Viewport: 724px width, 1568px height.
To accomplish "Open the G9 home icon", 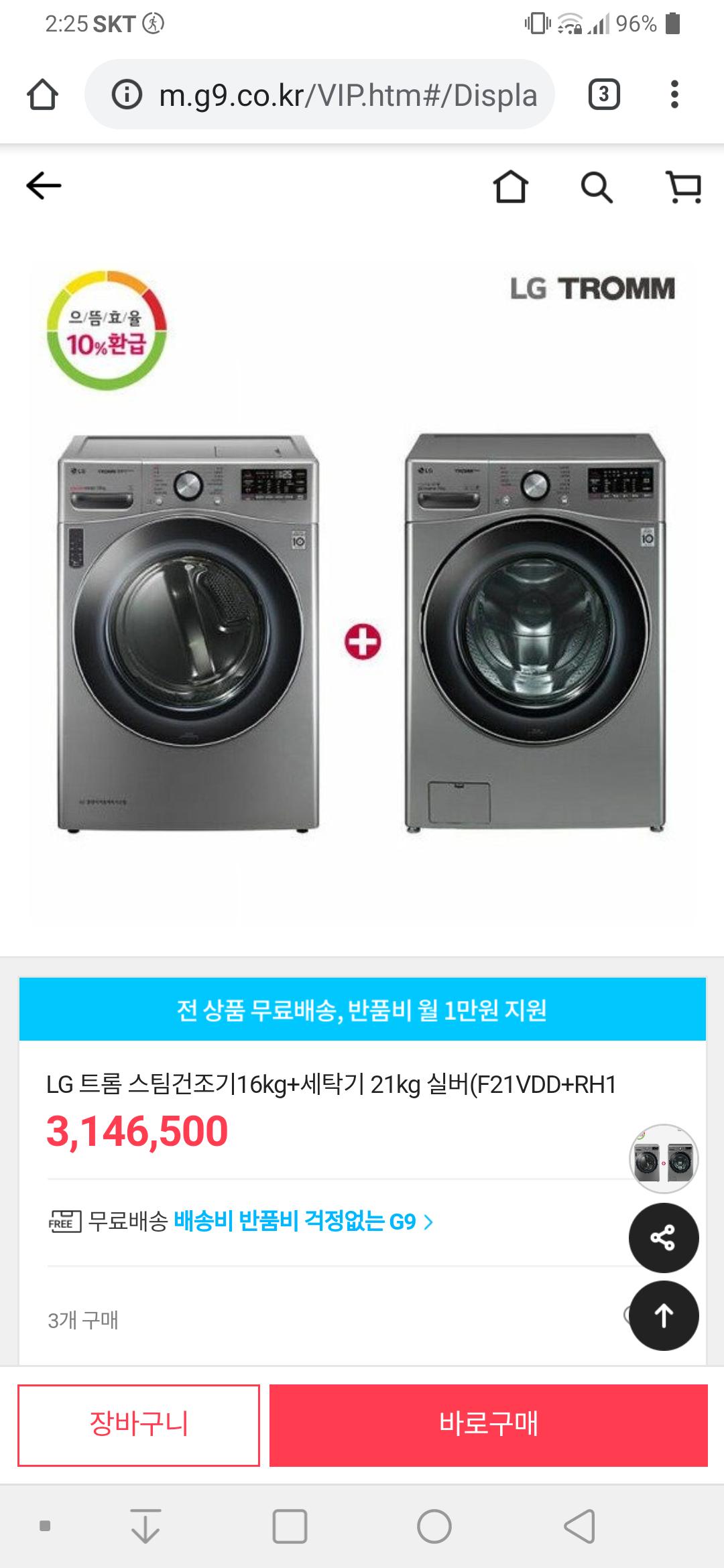I will 511,186.
